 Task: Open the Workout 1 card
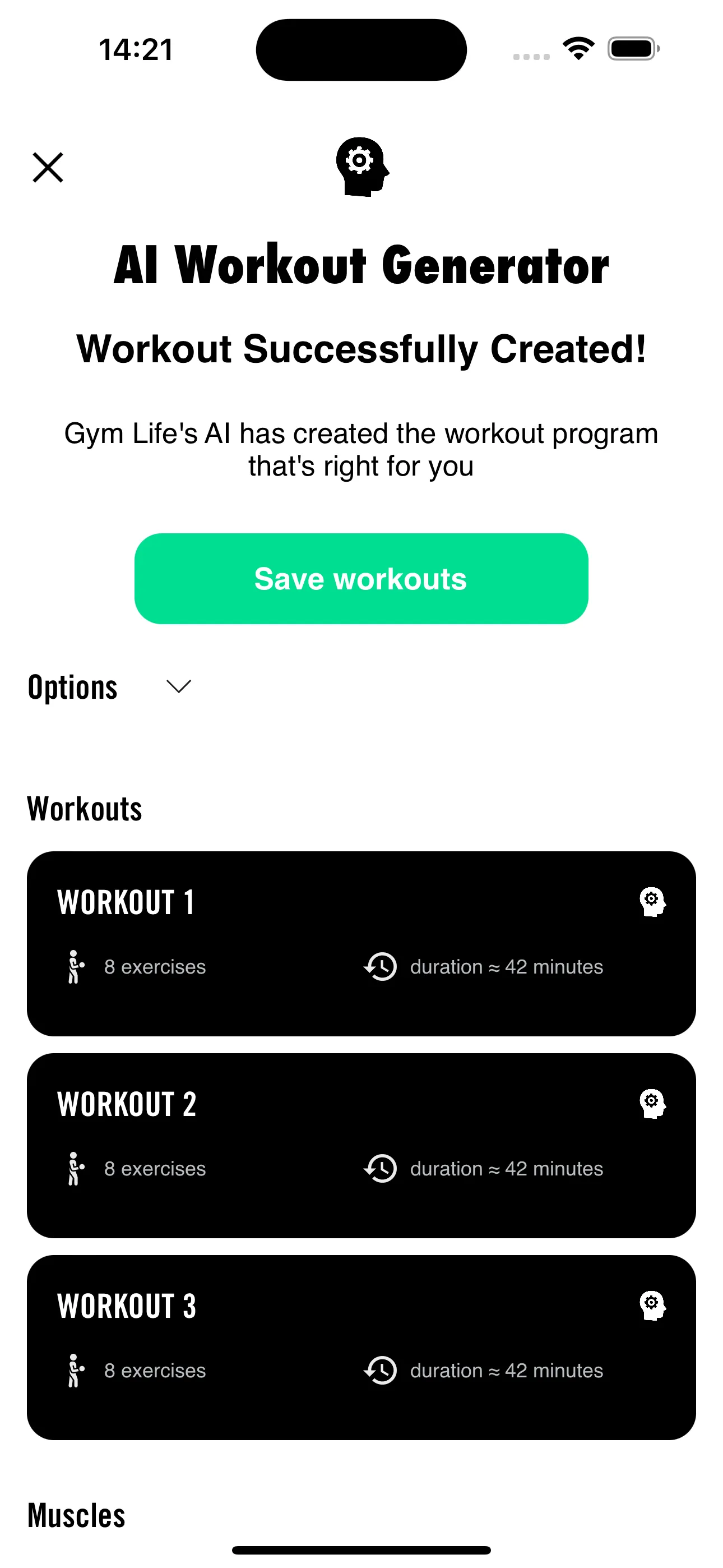[x=361, y=943]
